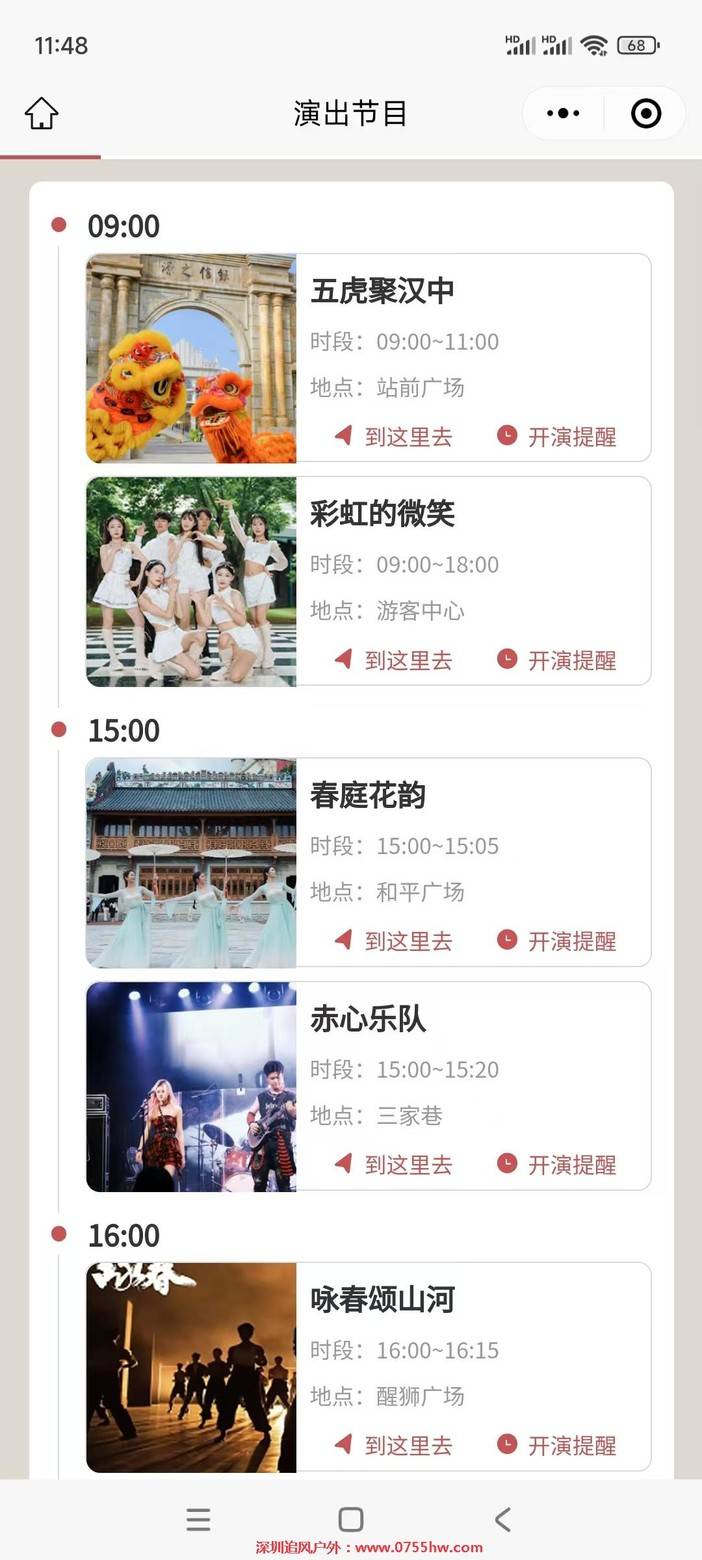
Task: View the 彩虹的微笑 performance card image
Action: 191,581
